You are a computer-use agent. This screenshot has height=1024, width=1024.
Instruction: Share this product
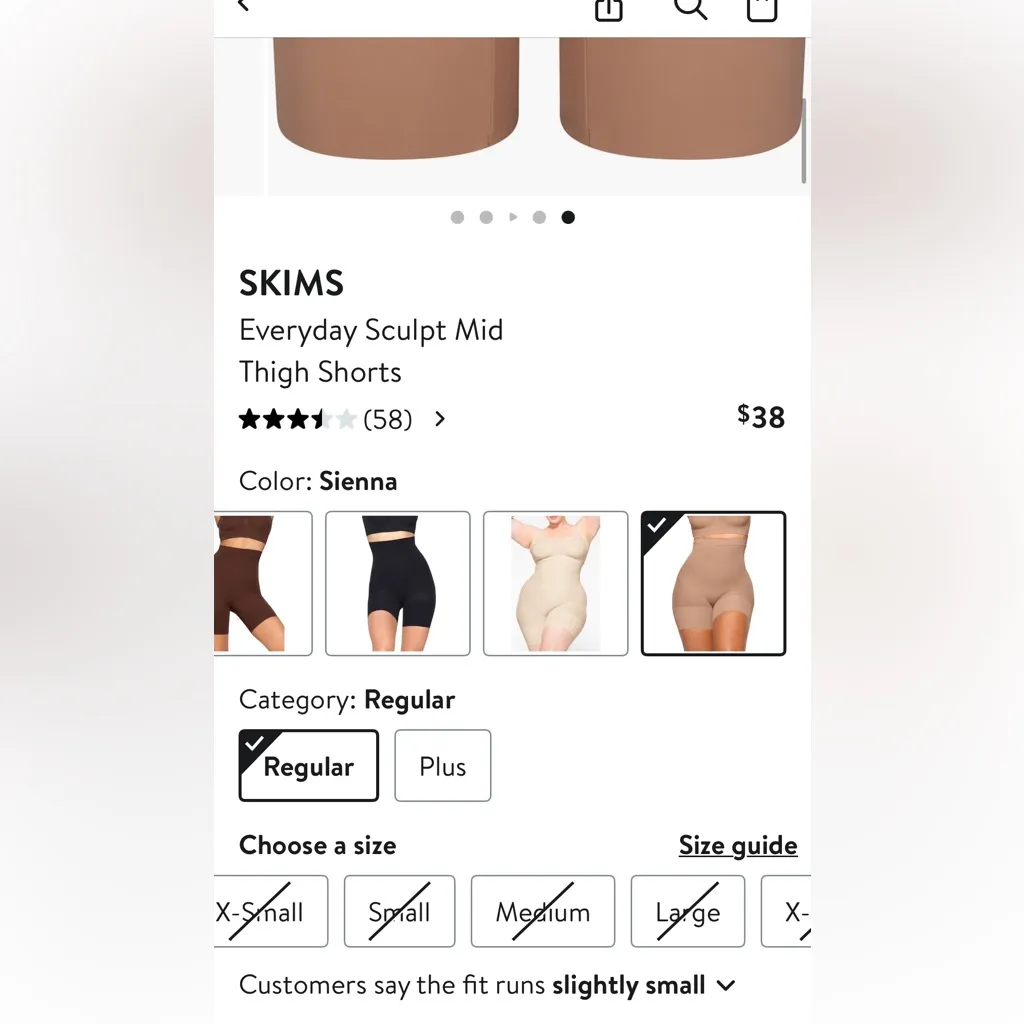(608, 9)
